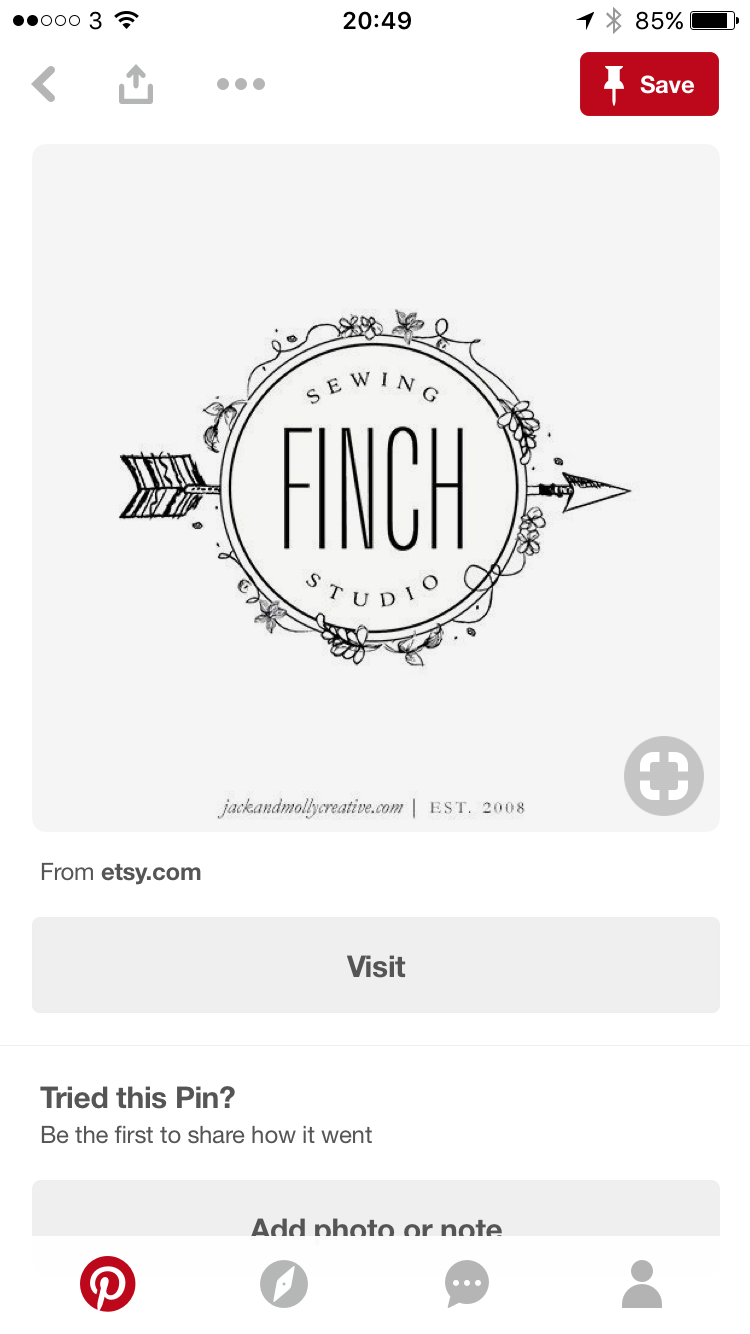This screenshot has width=750, height=1334.
Task: Open the Finch Sewing Studio pin image
Action: pyautogui.click(x=375, y=487)
